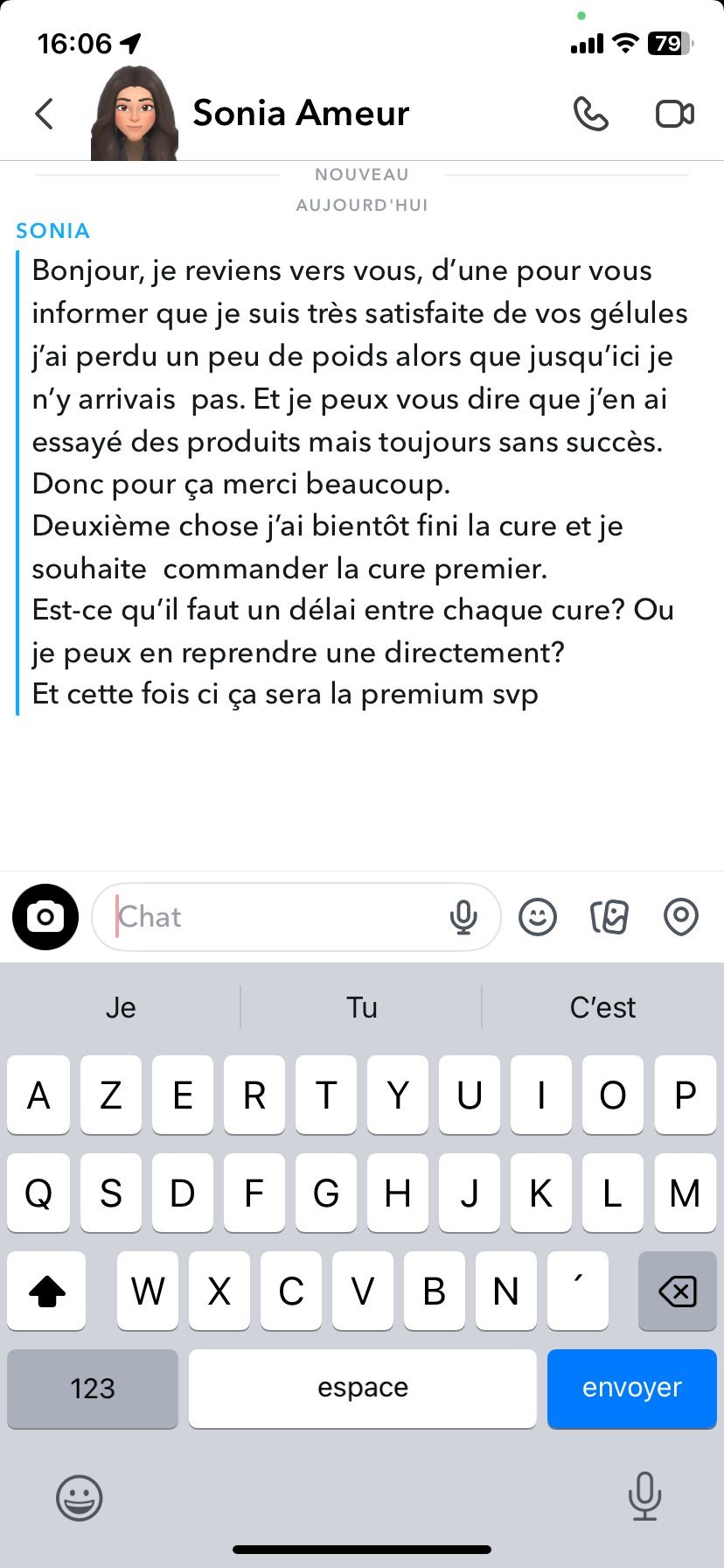Hit the blue envoyer key
The image size is (724, 1568).
[632, 1388]
